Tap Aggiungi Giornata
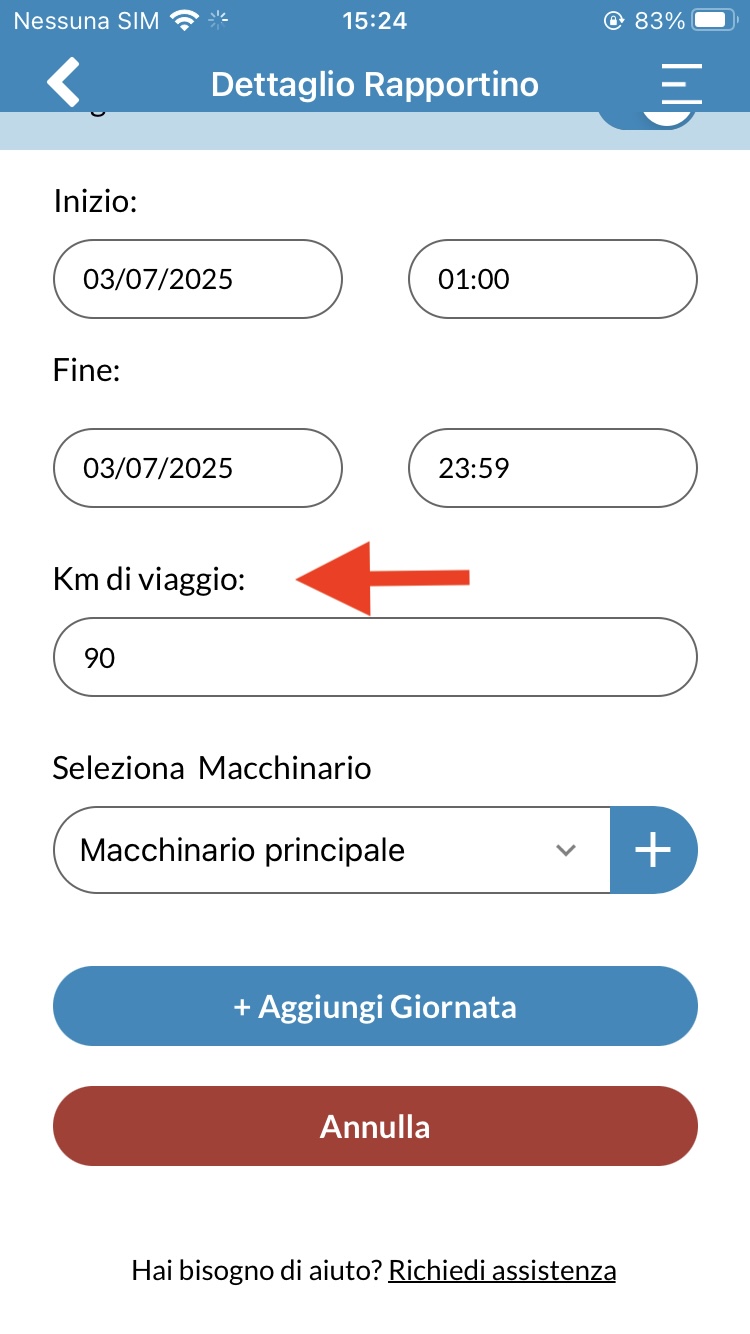Viewport: 750px width, 1334px height. click(x=375, y=1006)
